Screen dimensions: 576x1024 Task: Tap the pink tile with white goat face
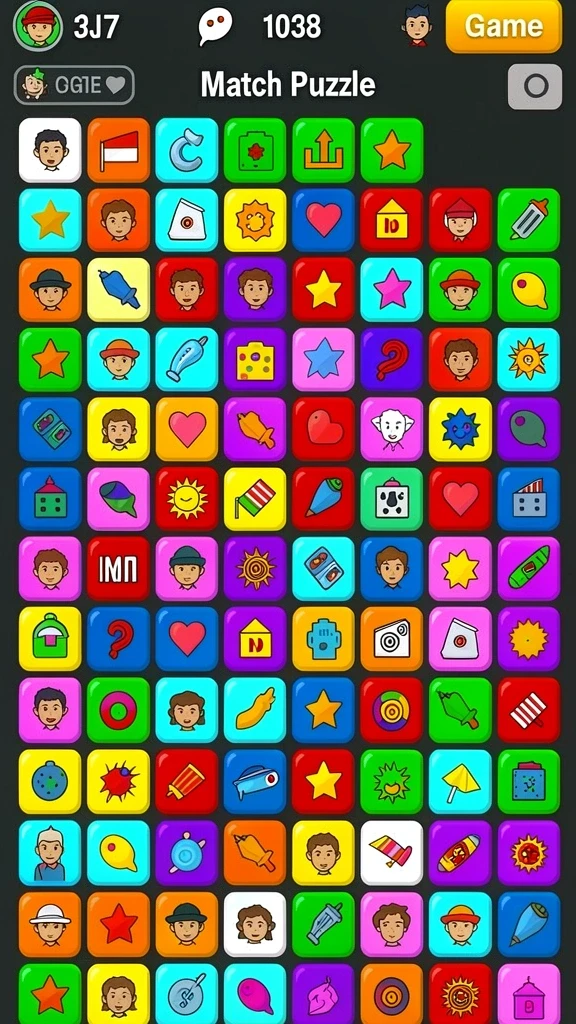392,429
